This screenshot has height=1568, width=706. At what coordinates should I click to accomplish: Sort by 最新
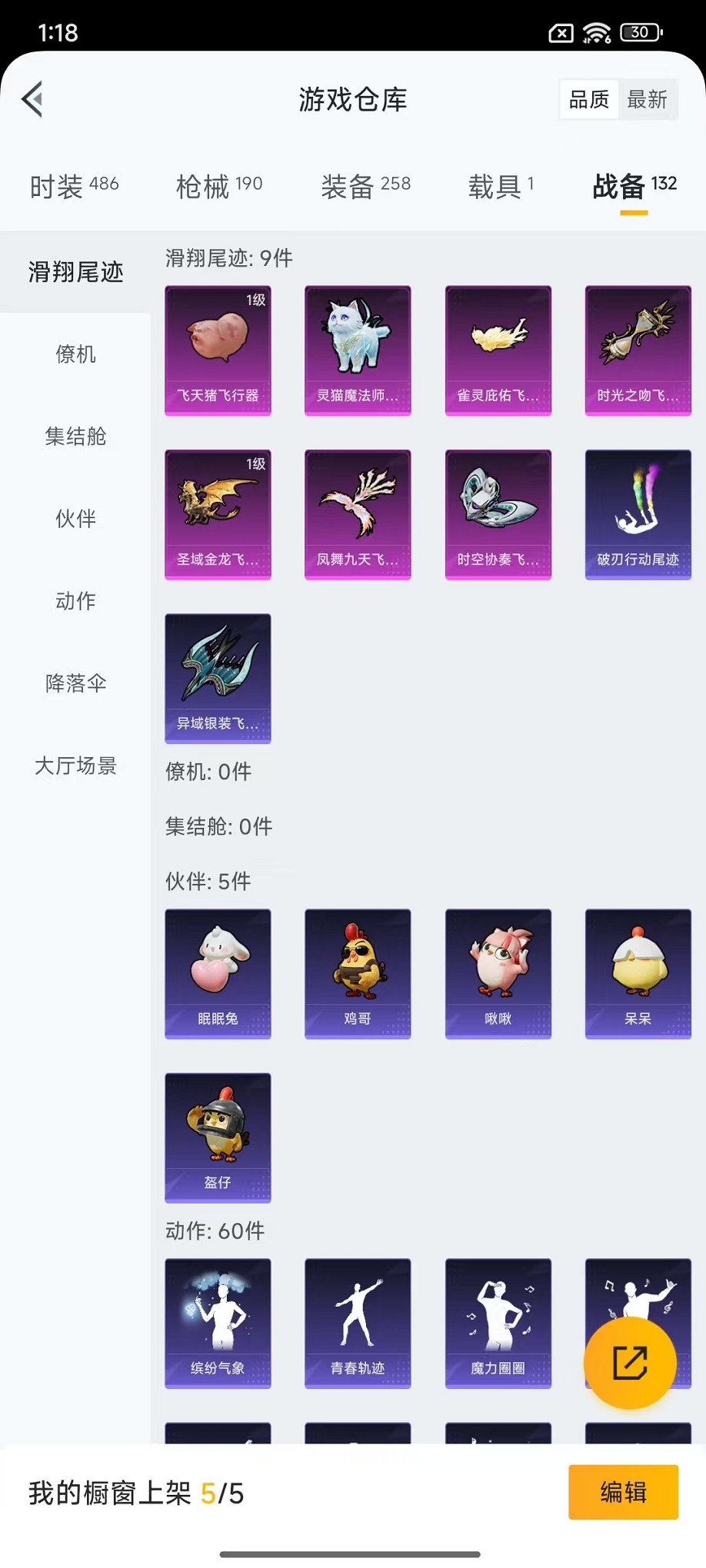[647, 99]
